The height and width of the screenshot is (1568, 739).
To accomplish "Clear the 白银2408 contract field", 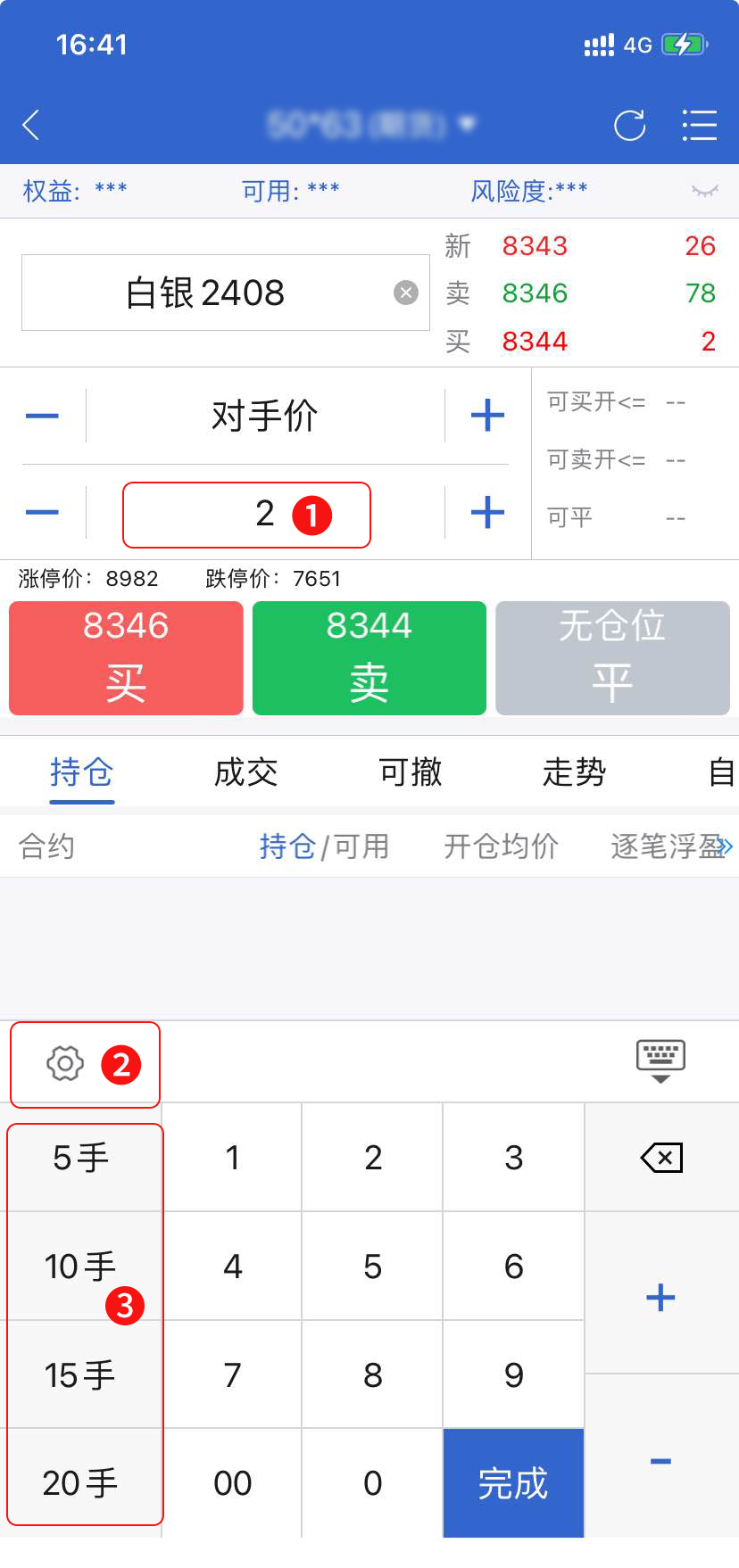I will pyautogui.click(x=406, y=293).
